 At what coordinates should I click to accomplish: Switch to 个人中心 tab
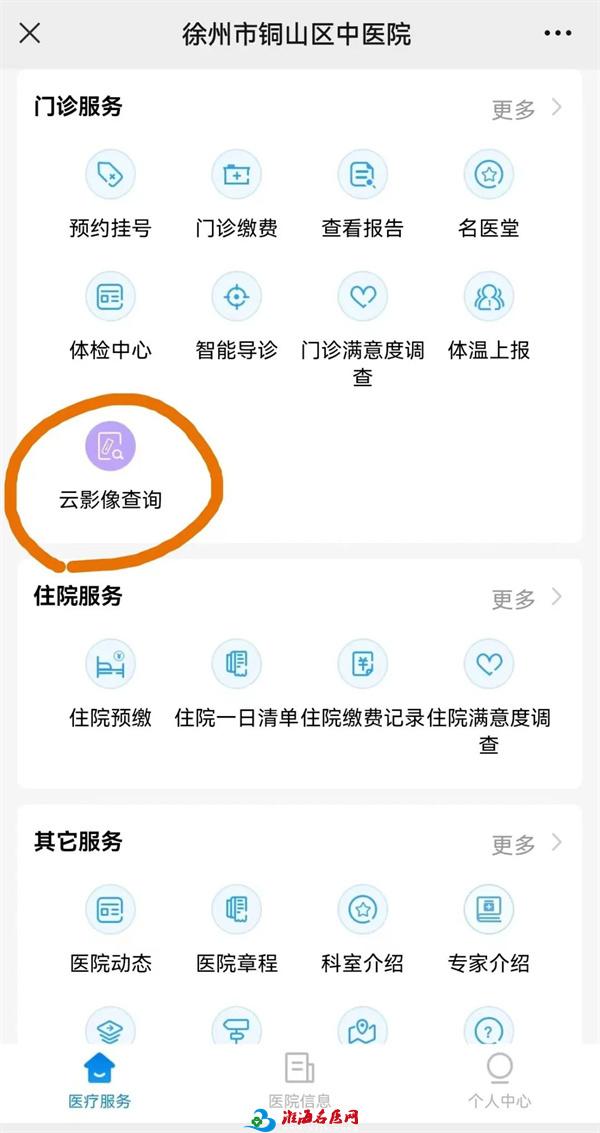[x=500, y=1081]
